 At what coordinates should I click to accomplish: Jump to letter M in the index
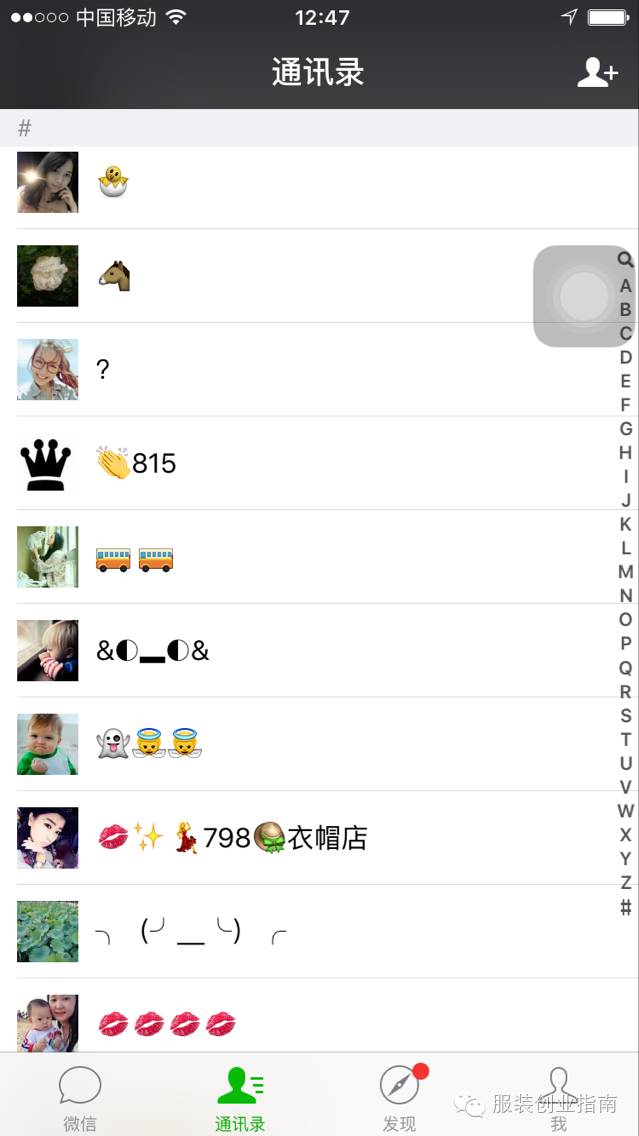[x=625, y=572]
